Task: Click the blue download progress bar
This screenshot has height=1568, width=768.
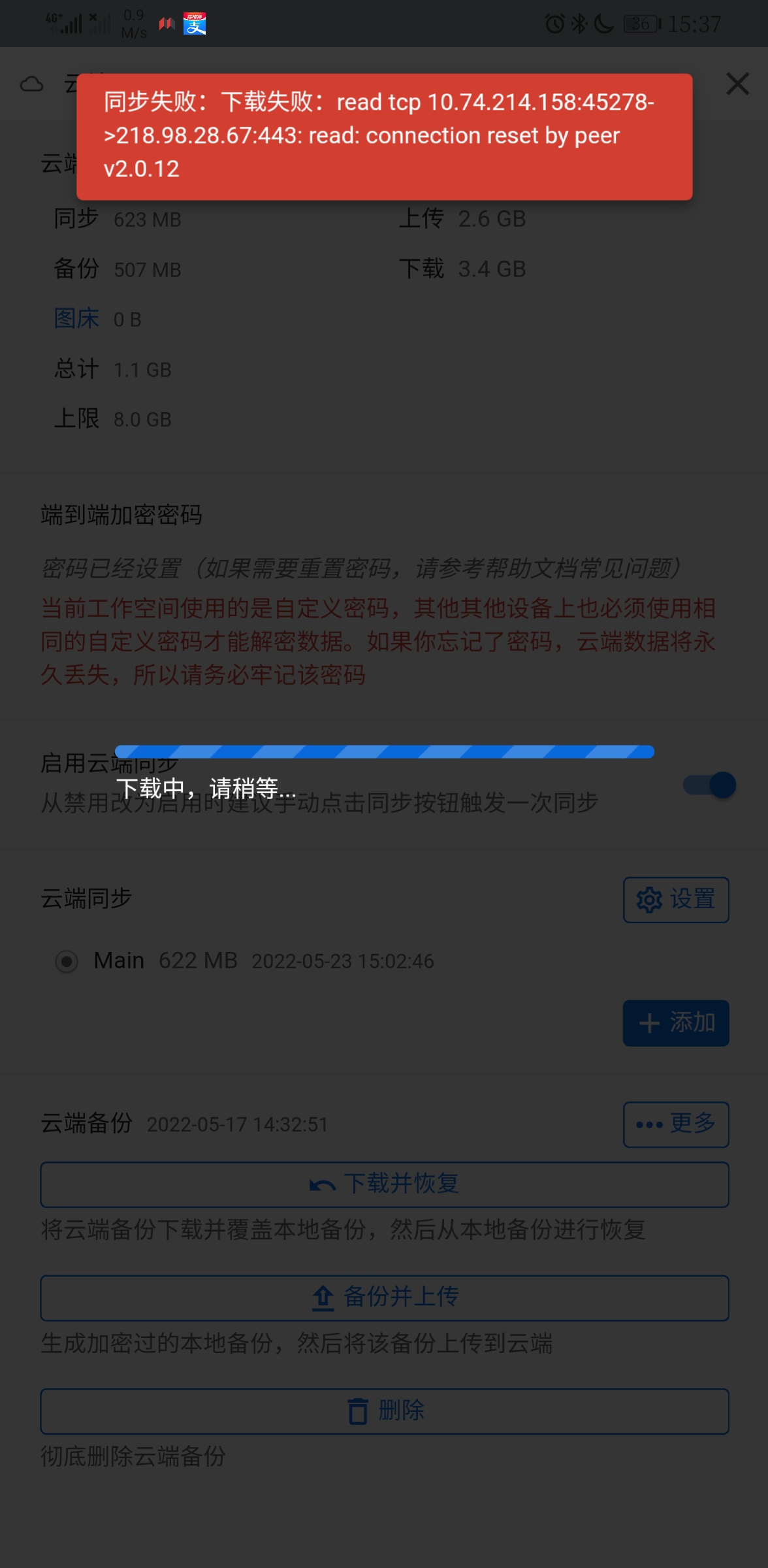Action: point(384,752)
